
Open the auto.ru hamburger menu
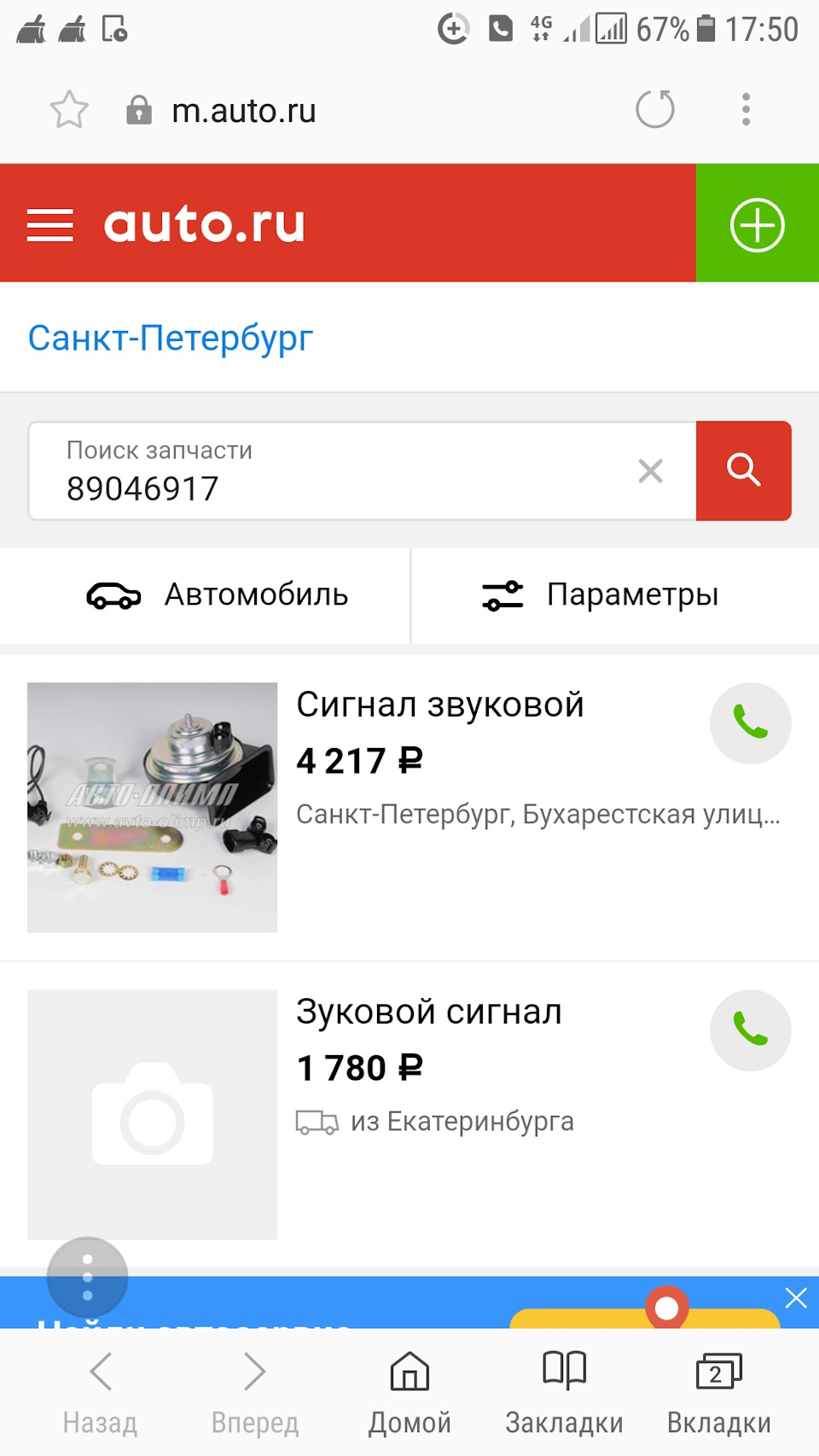[49, 225]
